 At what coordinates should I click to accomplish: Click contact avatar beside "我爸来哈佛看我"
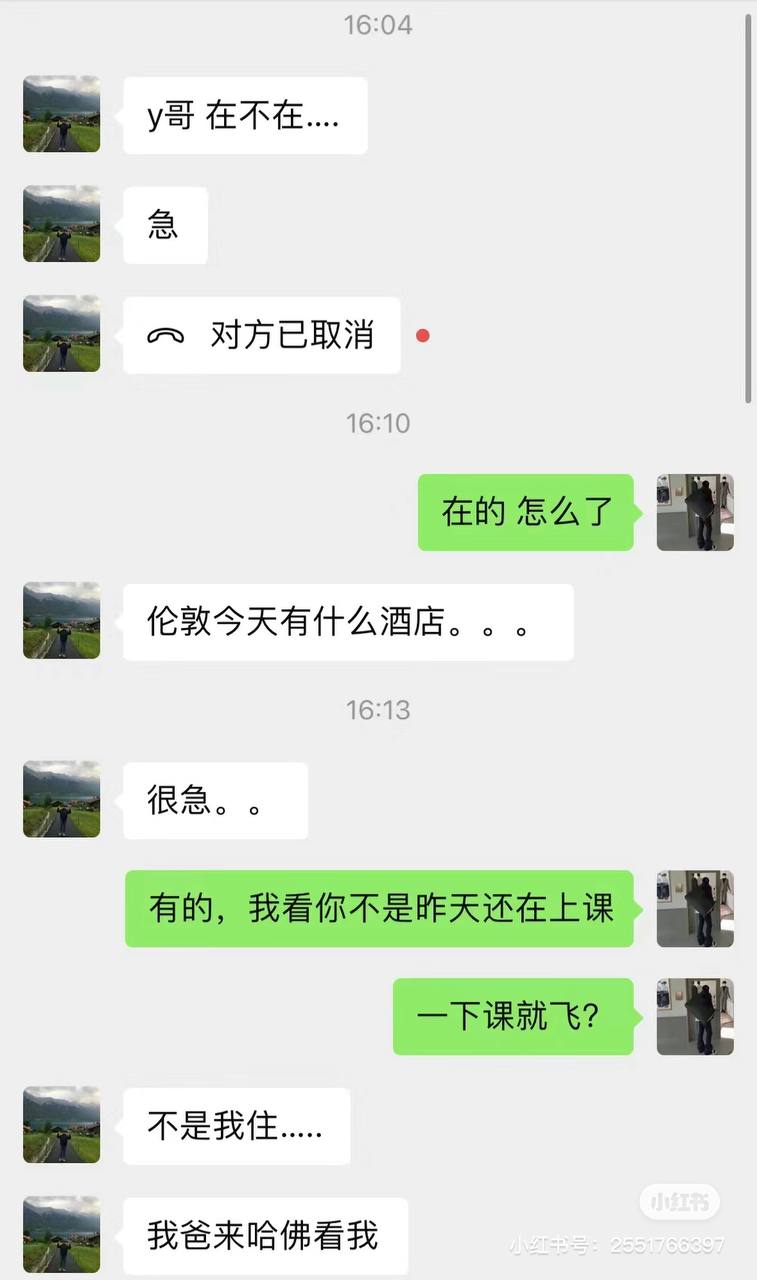61,1235
